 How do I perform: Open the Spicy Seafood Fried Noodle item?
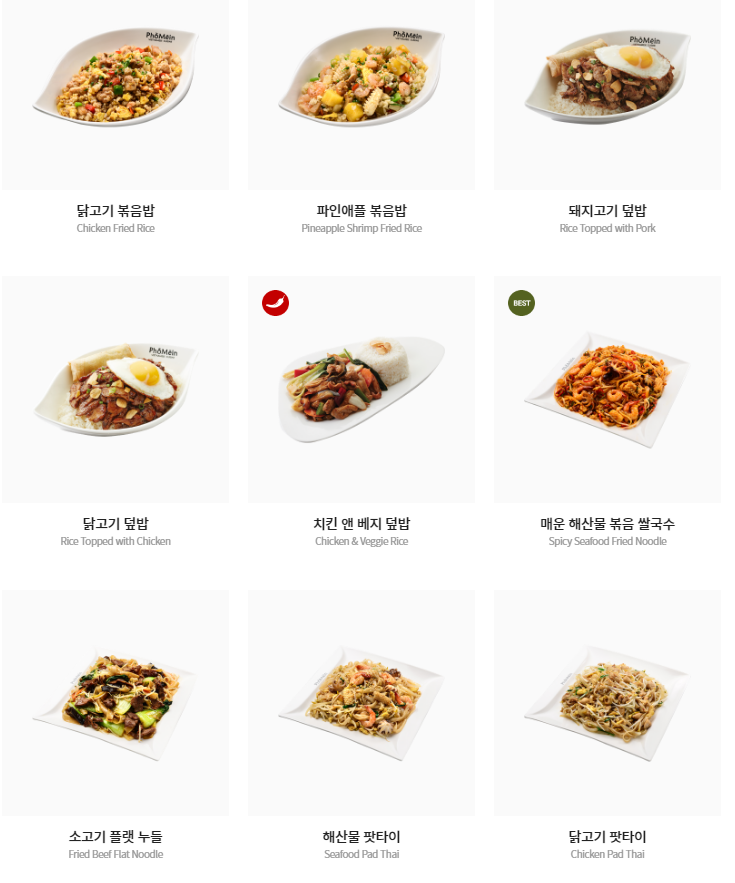607,390
